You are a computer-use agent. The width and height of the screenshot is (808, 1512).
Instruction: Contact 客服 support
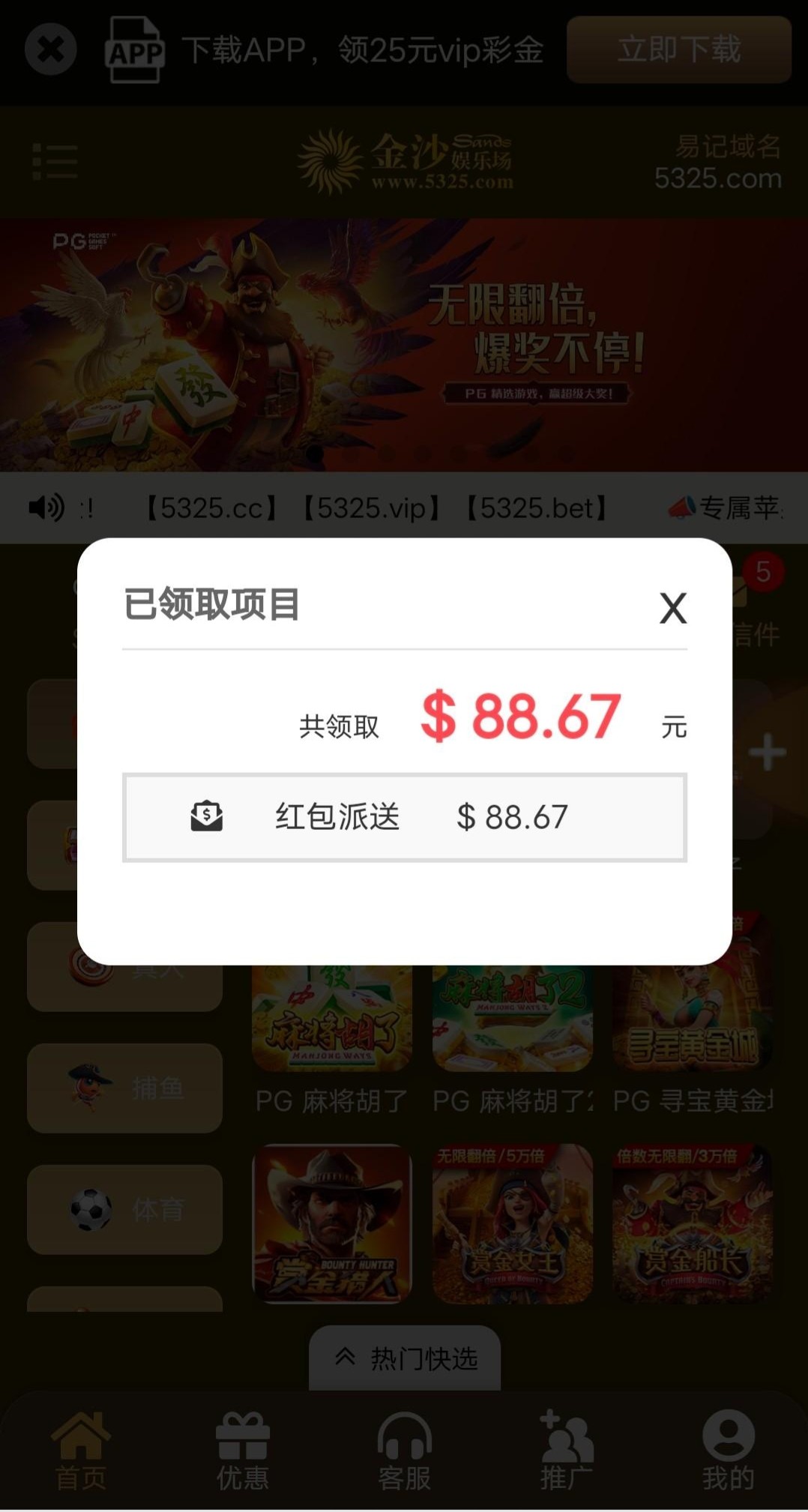click(404, 1450)
